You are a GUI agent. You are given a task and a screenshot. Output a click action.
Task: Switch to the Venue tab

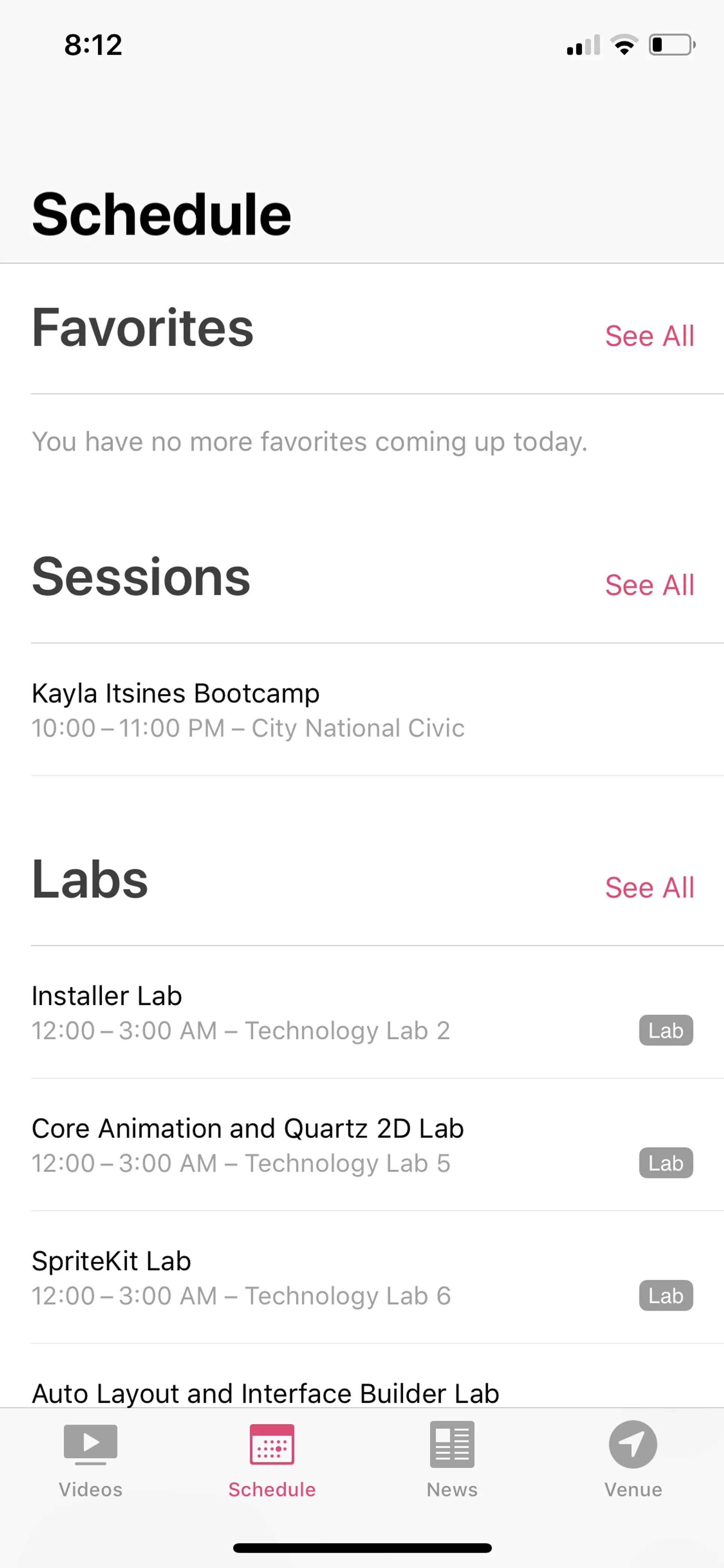point(633,1461)
